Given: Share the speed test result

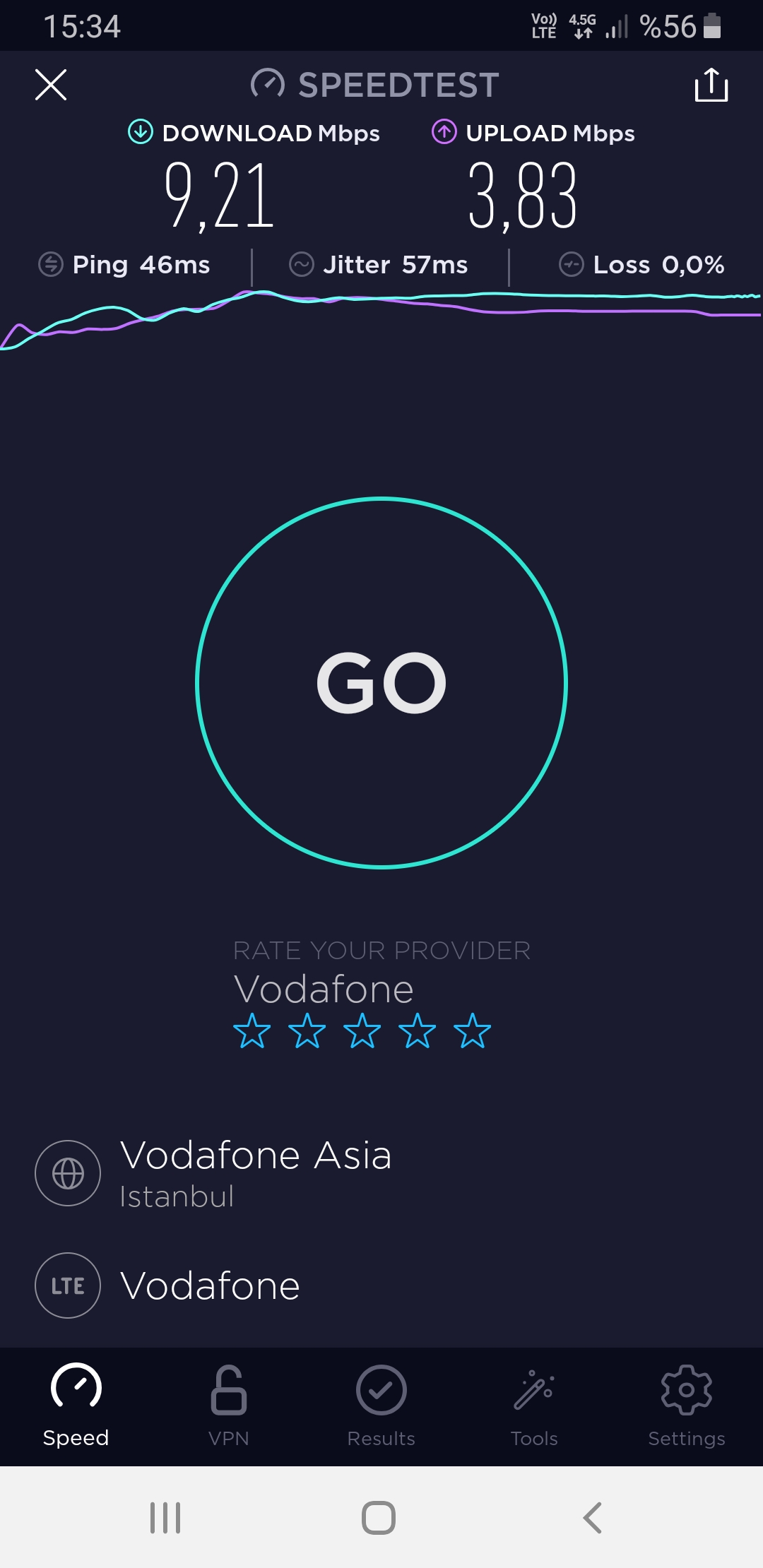Looking at the screenshot, I should (711, 85).
